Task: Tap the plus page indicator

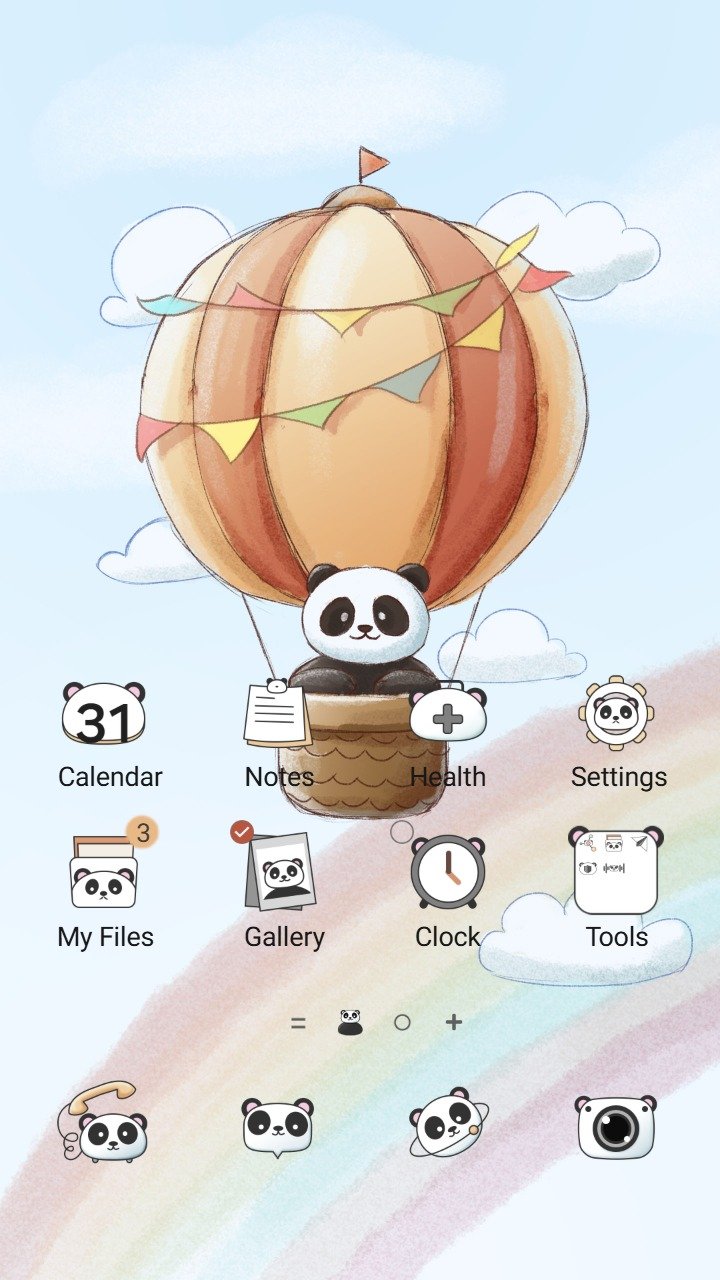Action: pyautogui.click(x=454, y=1022)
